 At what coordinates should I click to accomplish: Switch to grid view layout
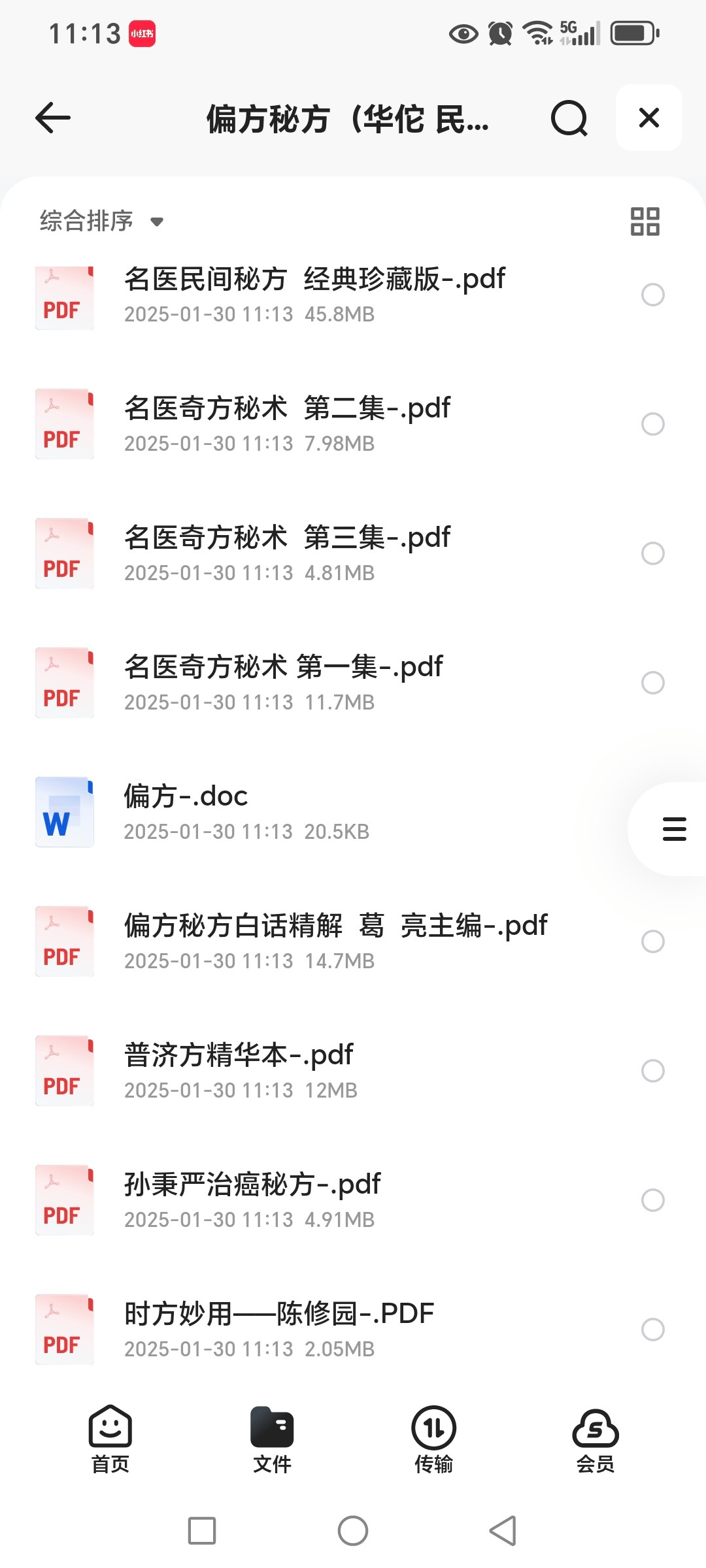645,221
